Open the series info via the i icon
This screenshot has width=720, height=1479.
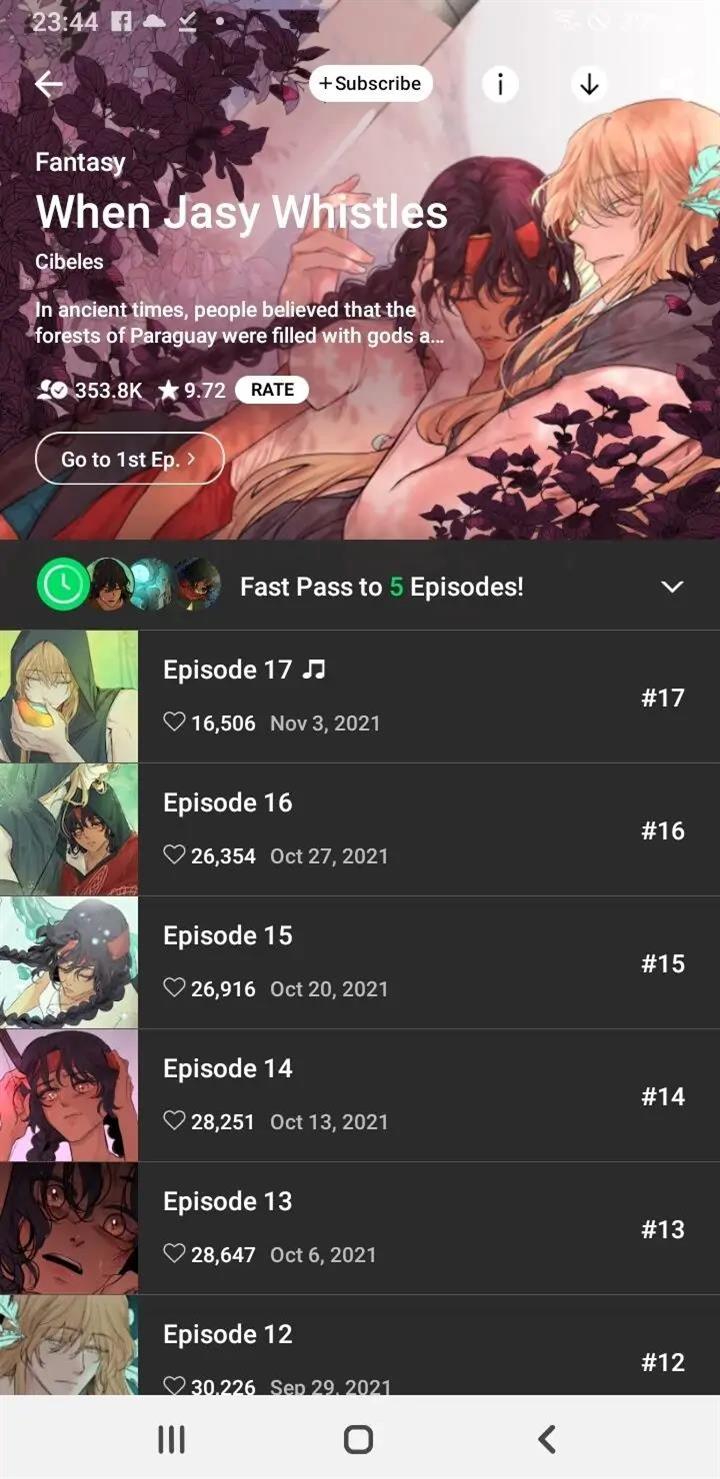tap(500, 84)
